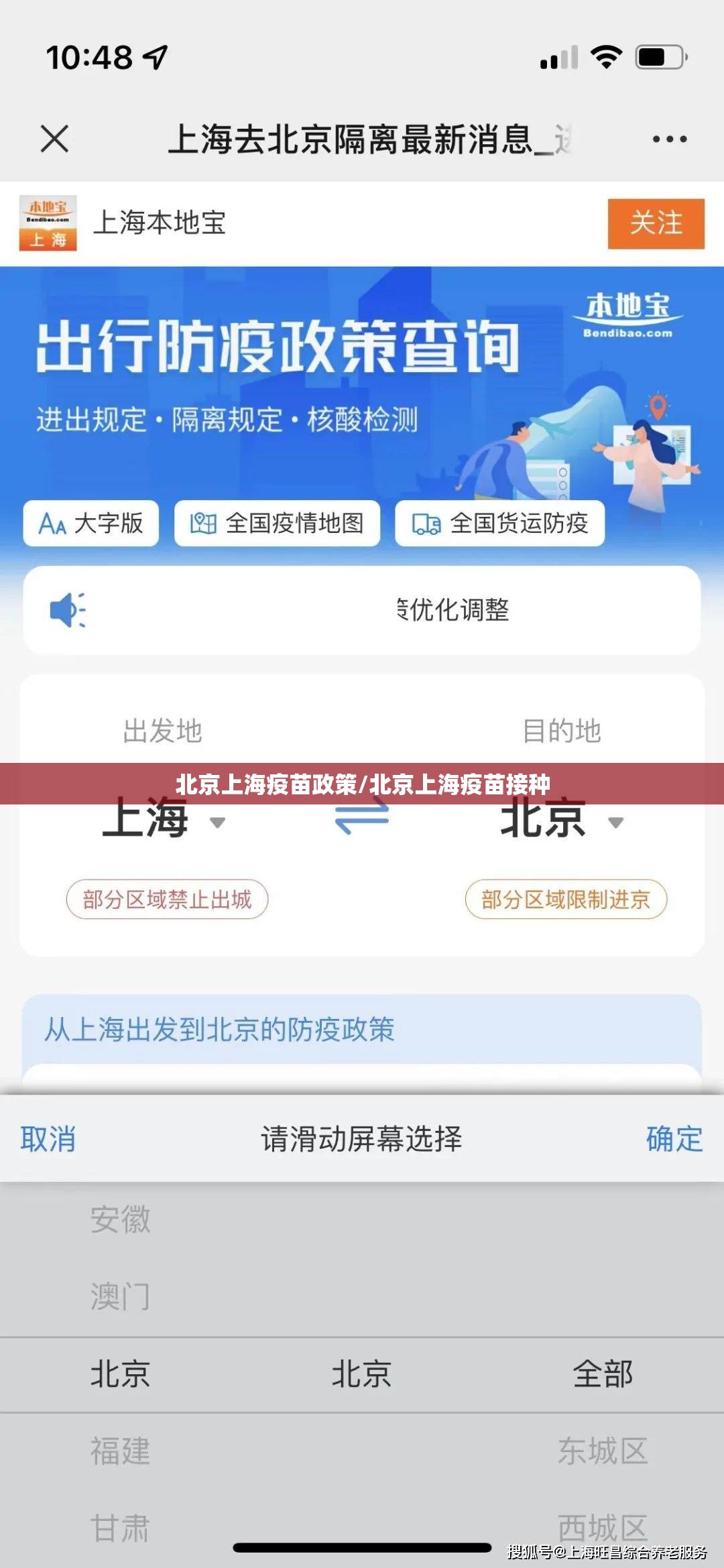Confirm the selection with 确定
The width and height of the screenshot is (724, 1568).
(674, 1139)
